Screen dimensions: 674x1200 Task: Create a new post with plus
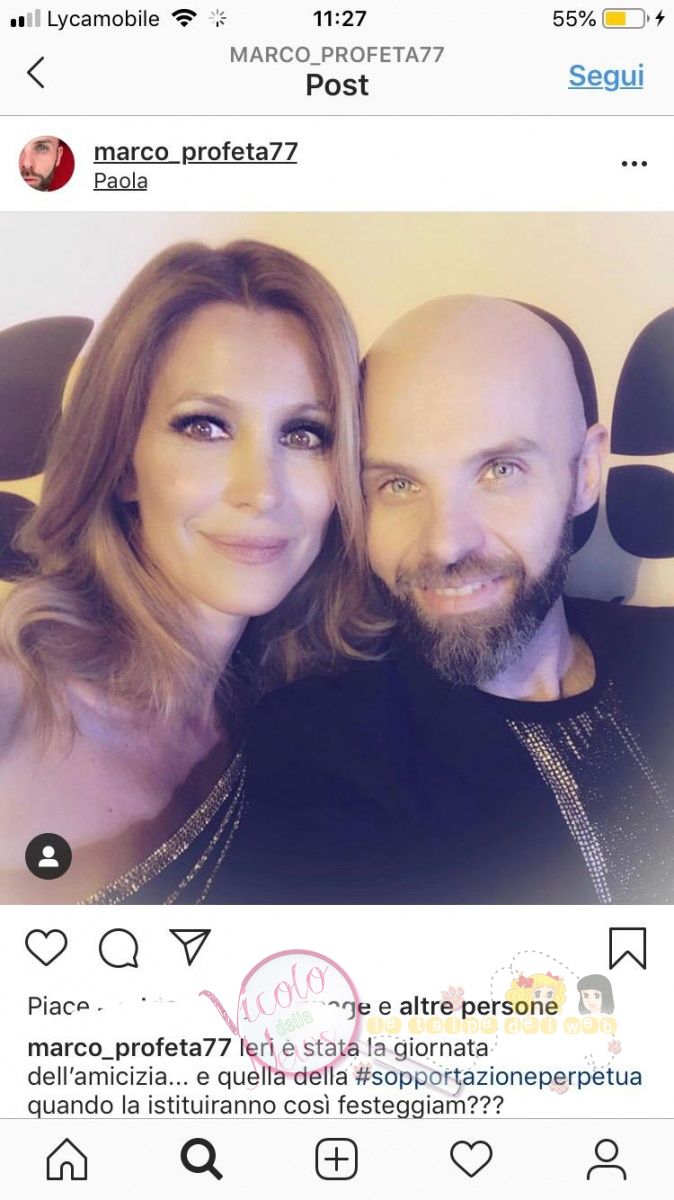coord(336,1160)
